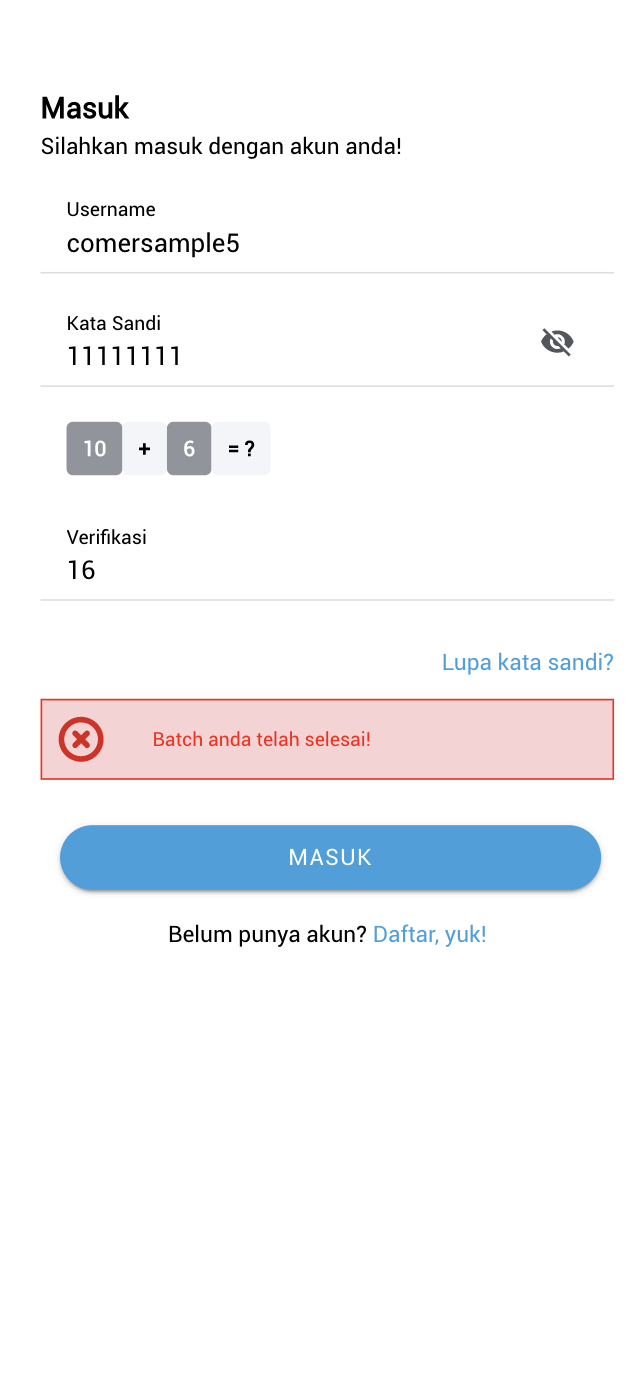Open the Daftar, yuk! registration link
This screenshot has height=1378, width=636.
coord(429,934)
